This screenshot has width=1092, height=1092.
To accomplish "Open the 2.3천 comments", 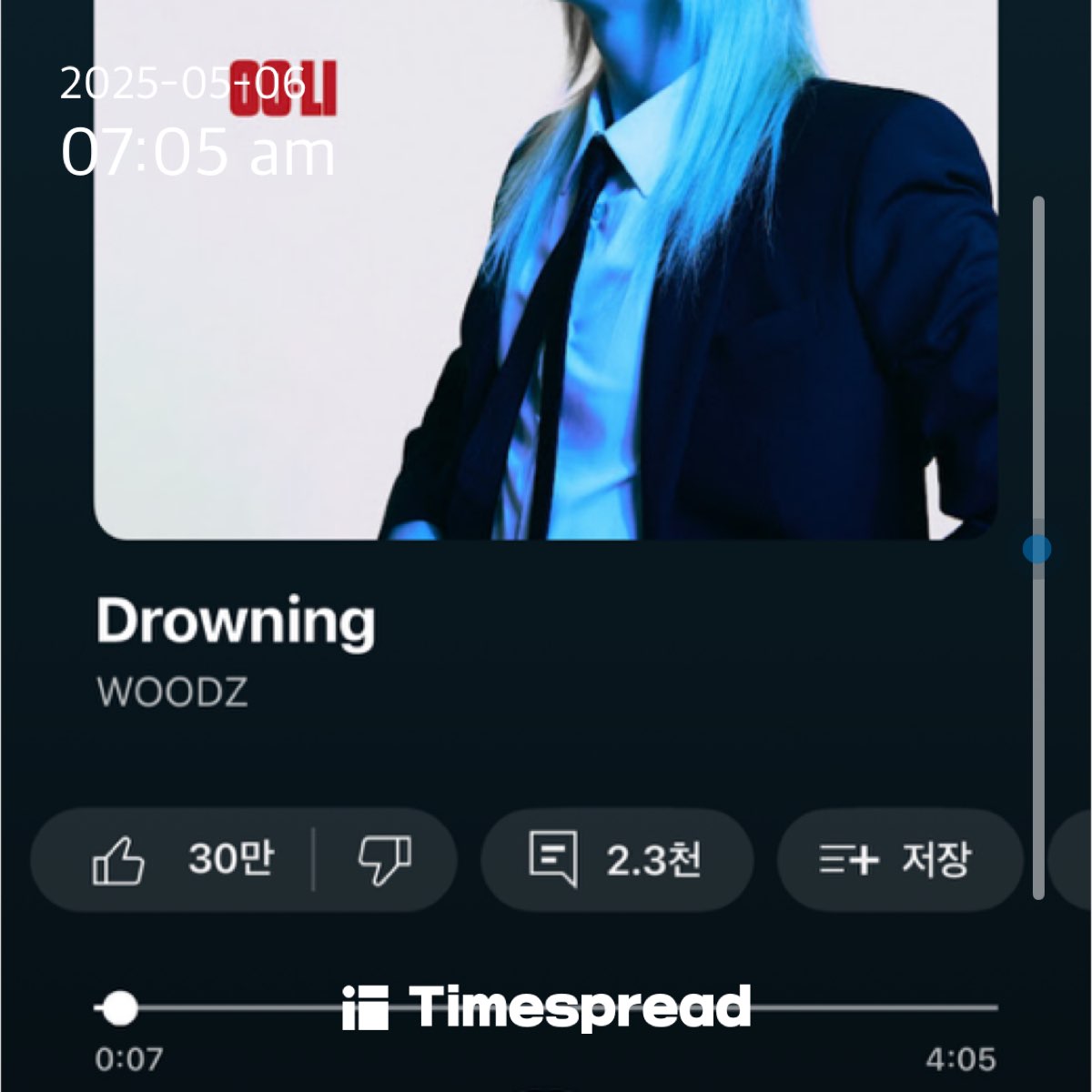I will coord(616,860).
